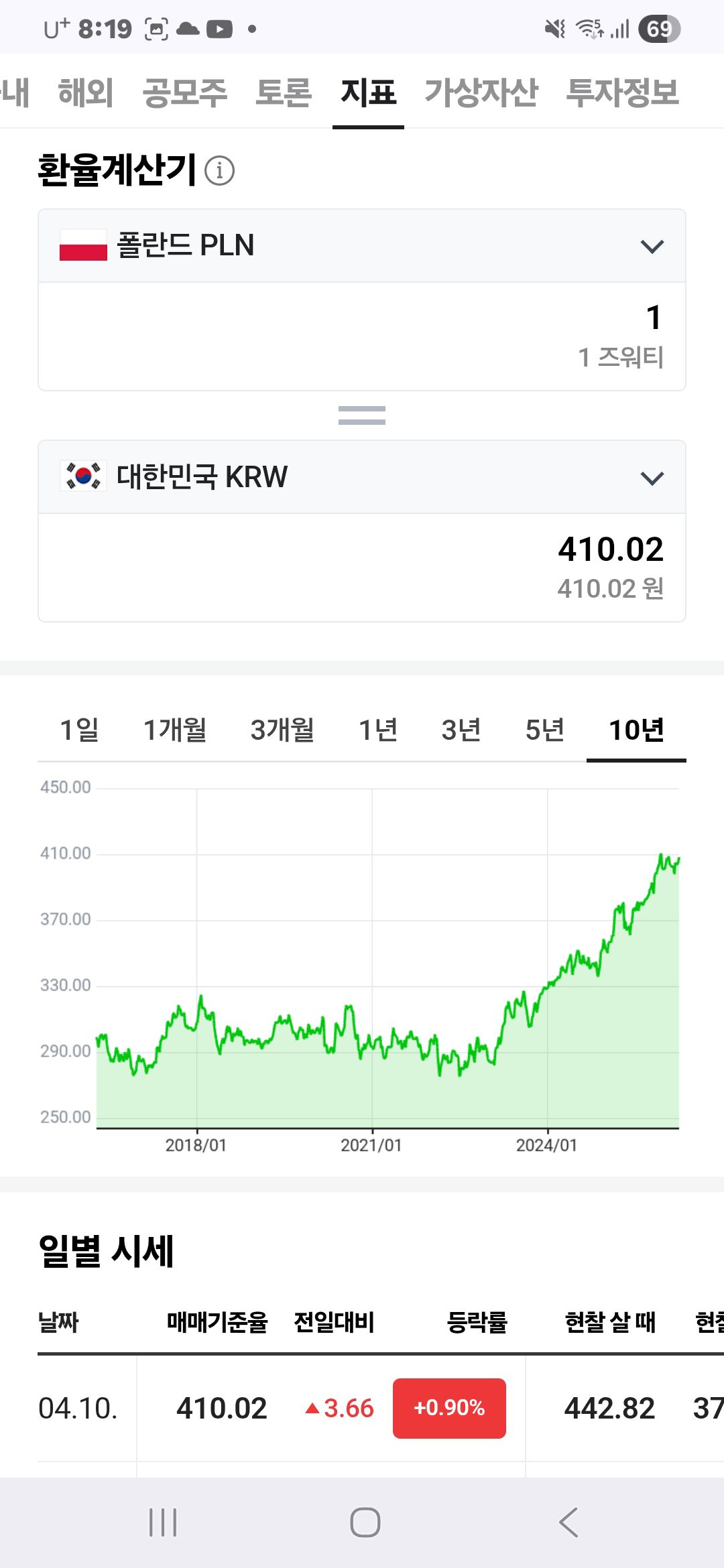Screen dimensions: 724x1568
Task: Open the 공모주 tab
Action: [185, 92]
